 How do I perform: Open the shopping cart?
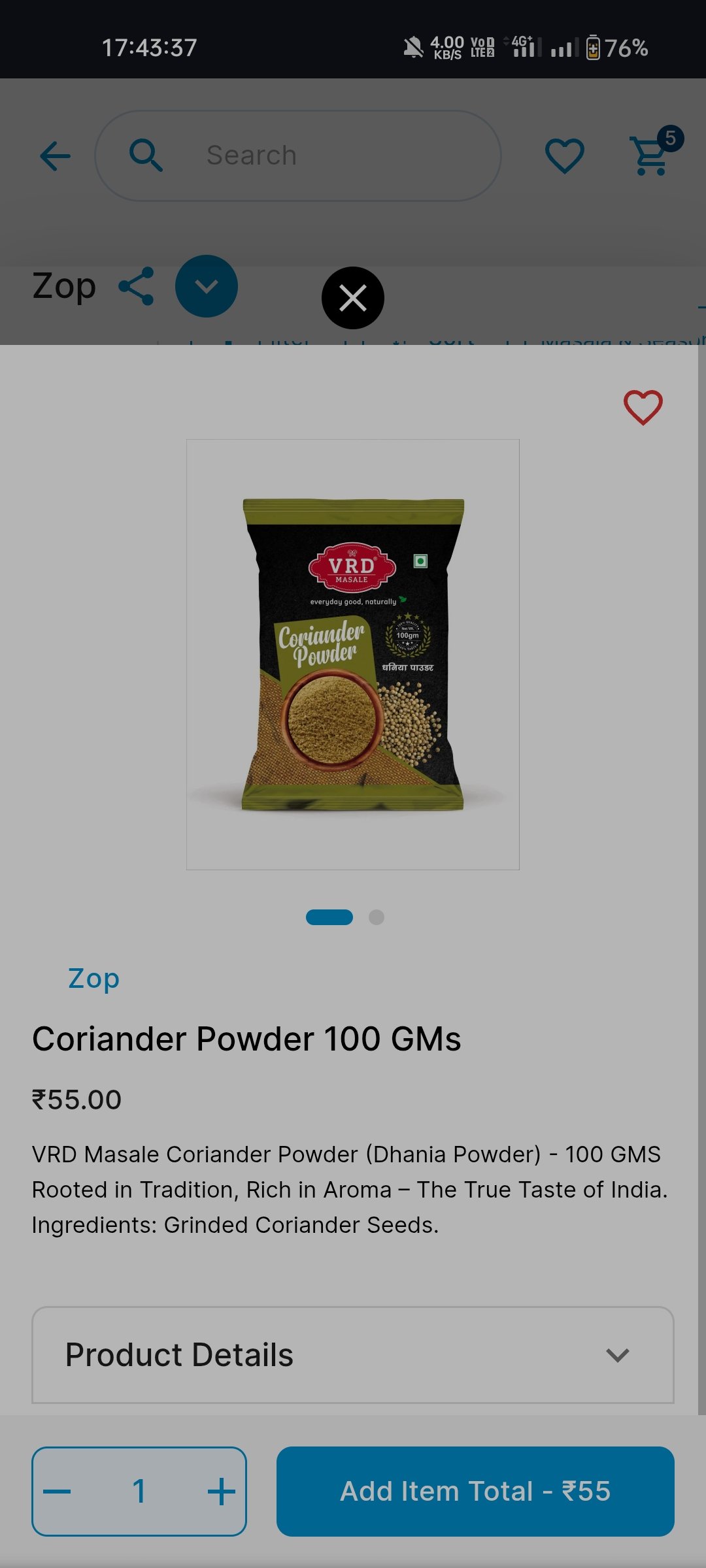coord(650,155)
